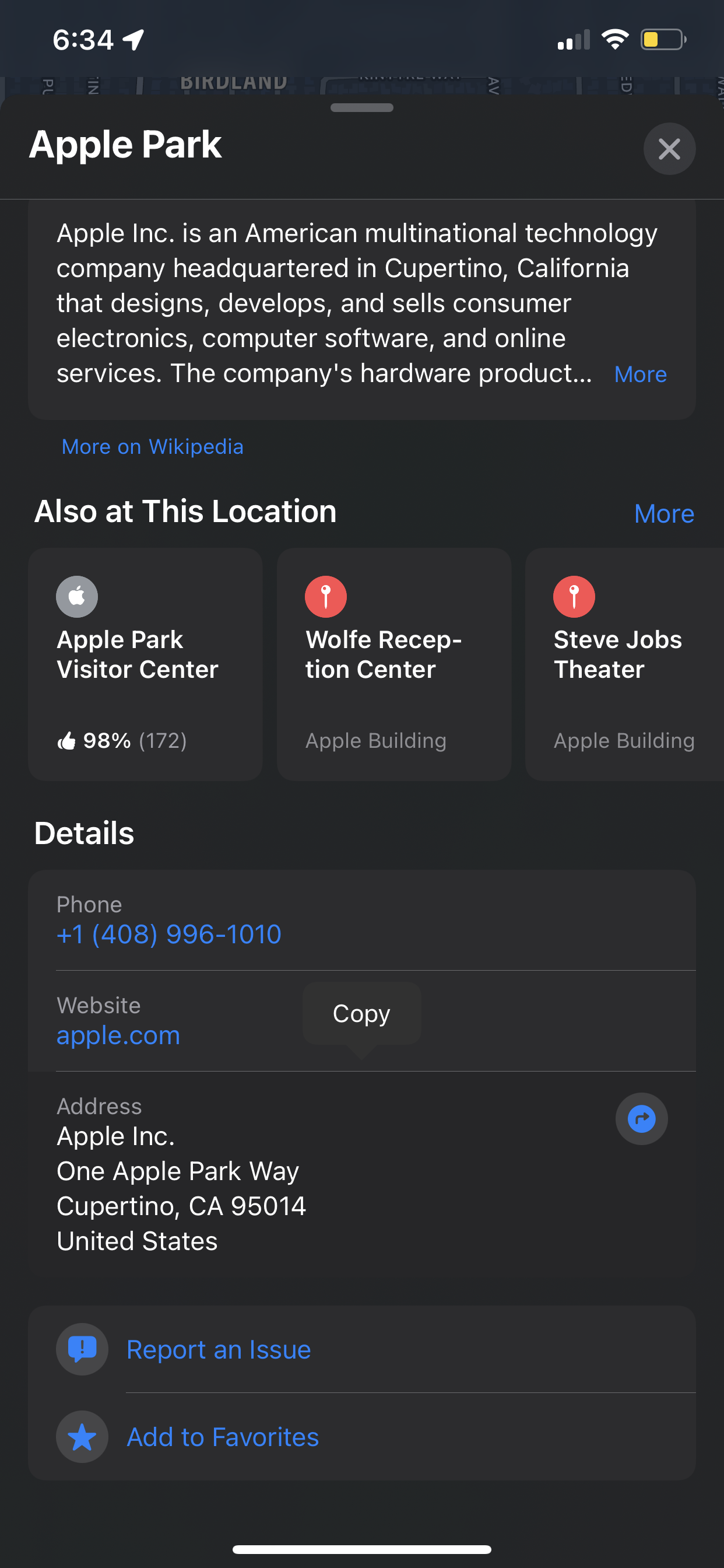The width and height of the screenshot is (724, 1568).
Task: Close the Apple Park place card
Action: coord(669,149)
